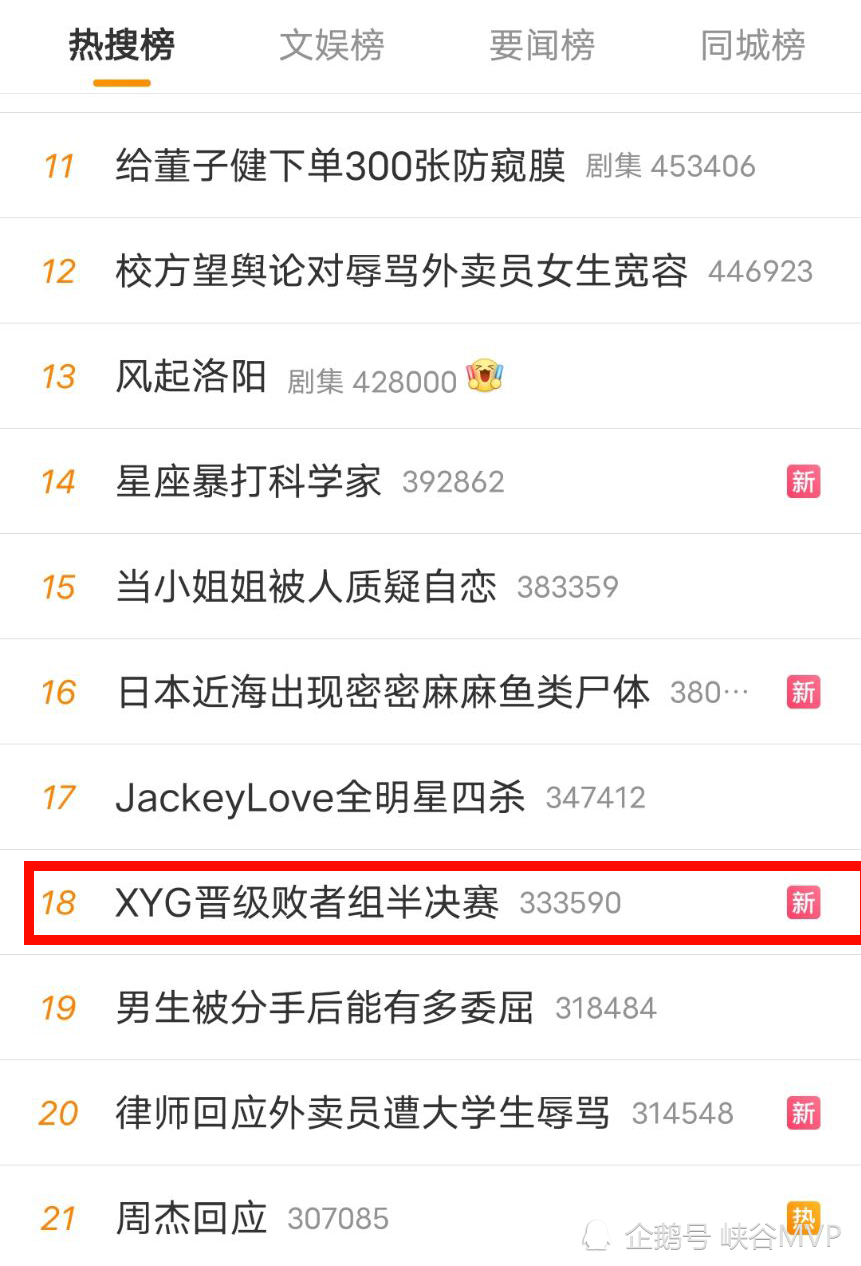The width and height of the screenshot is (861, 1266).
Task: Switch to the 文娱榜 tab
Action: (x=331, y=44)
